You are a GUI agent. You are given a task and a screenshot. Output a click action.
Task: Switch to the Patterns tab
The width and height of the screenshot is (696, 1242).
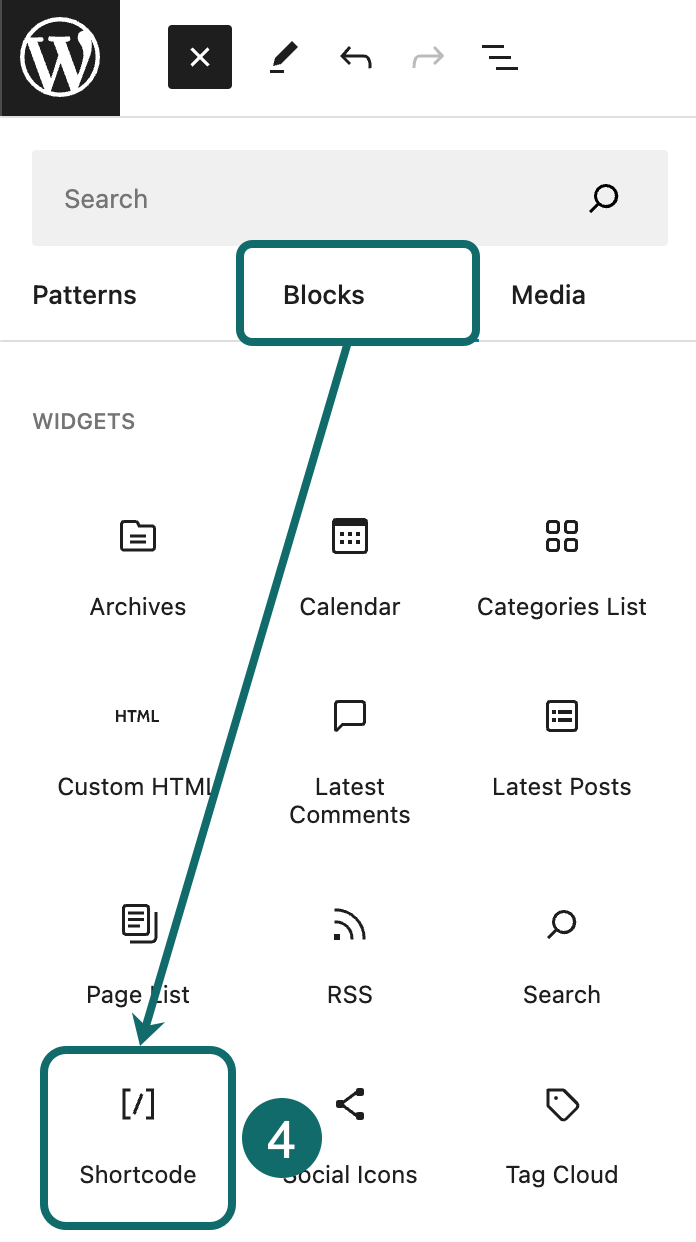(x=85, y=295)
